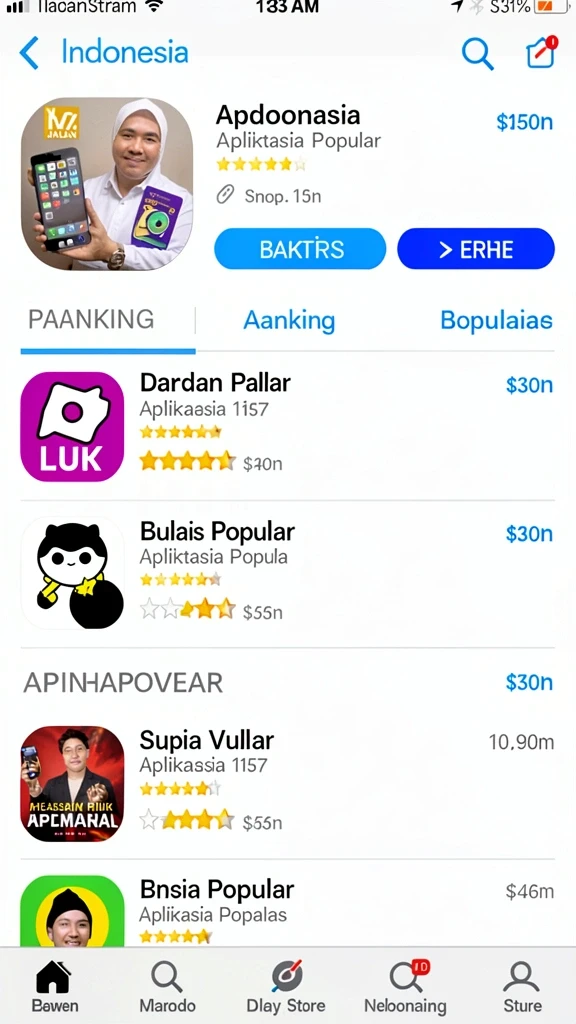The image size is (576, 1024).
Task: Select the PAANKING tab
Action: [91, 319]
